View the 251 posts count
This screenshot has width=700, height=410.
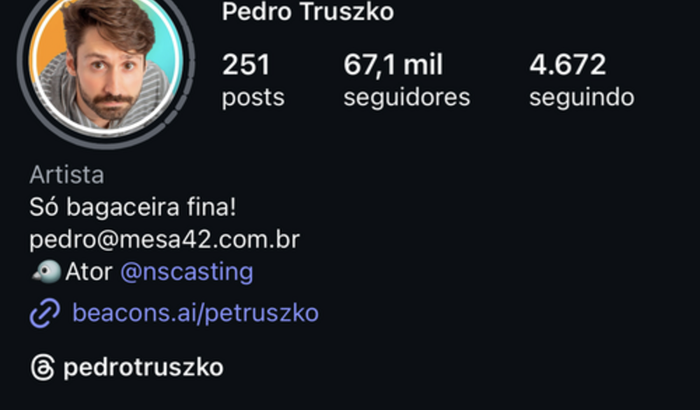[252, 80]
